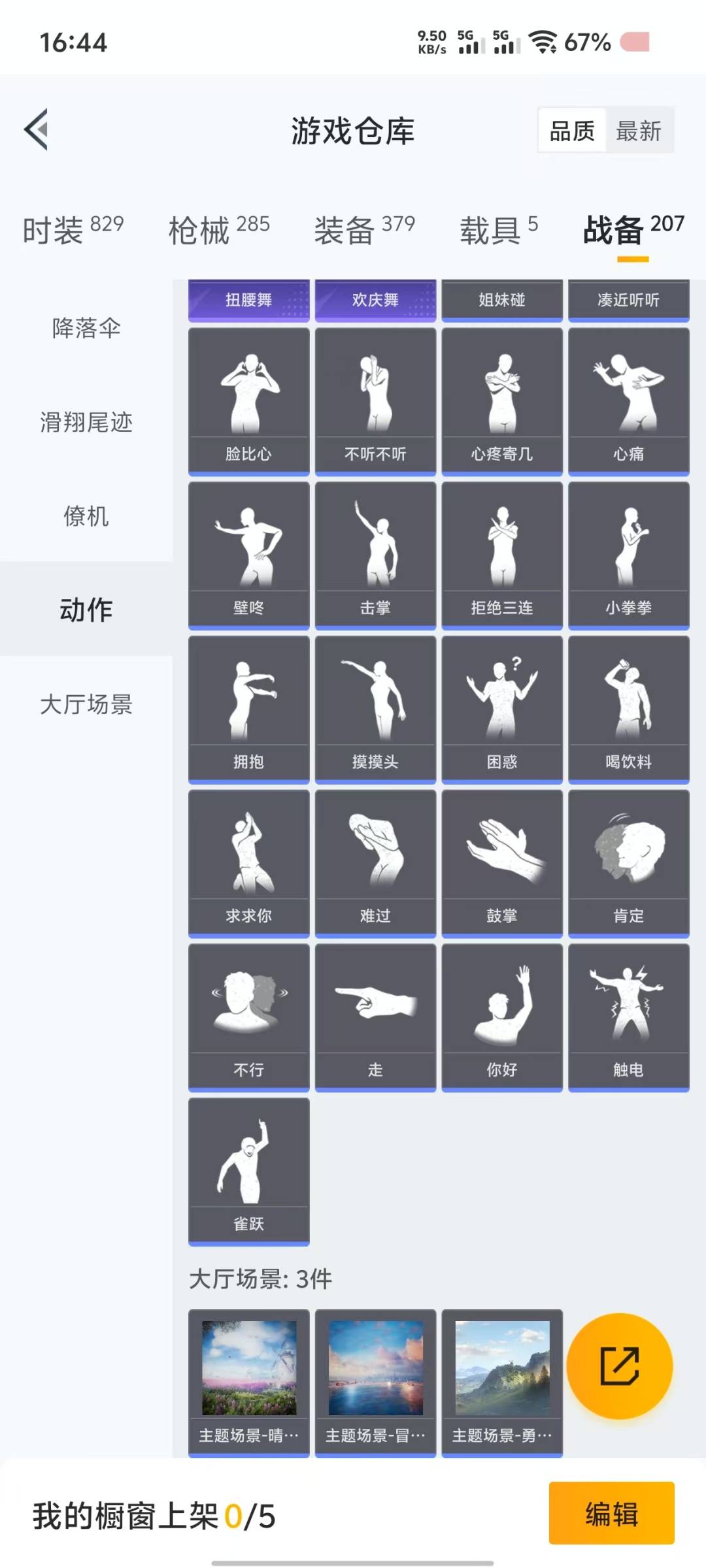Select 滑翔尾迹 category

(86, 422)
